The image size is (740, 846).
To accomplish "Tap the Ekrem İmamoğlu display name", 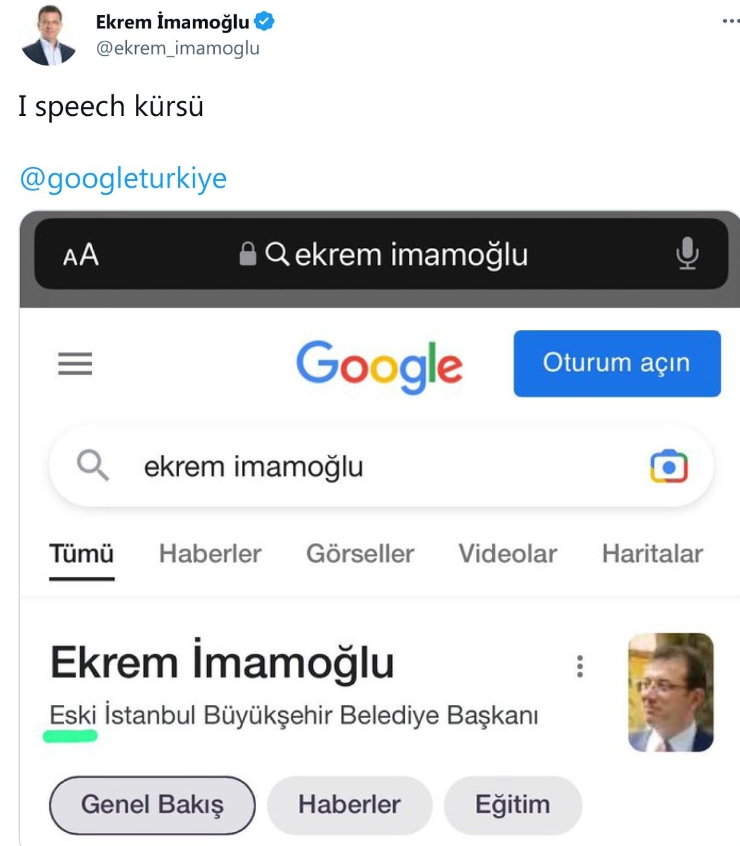I will click(173, 23).
